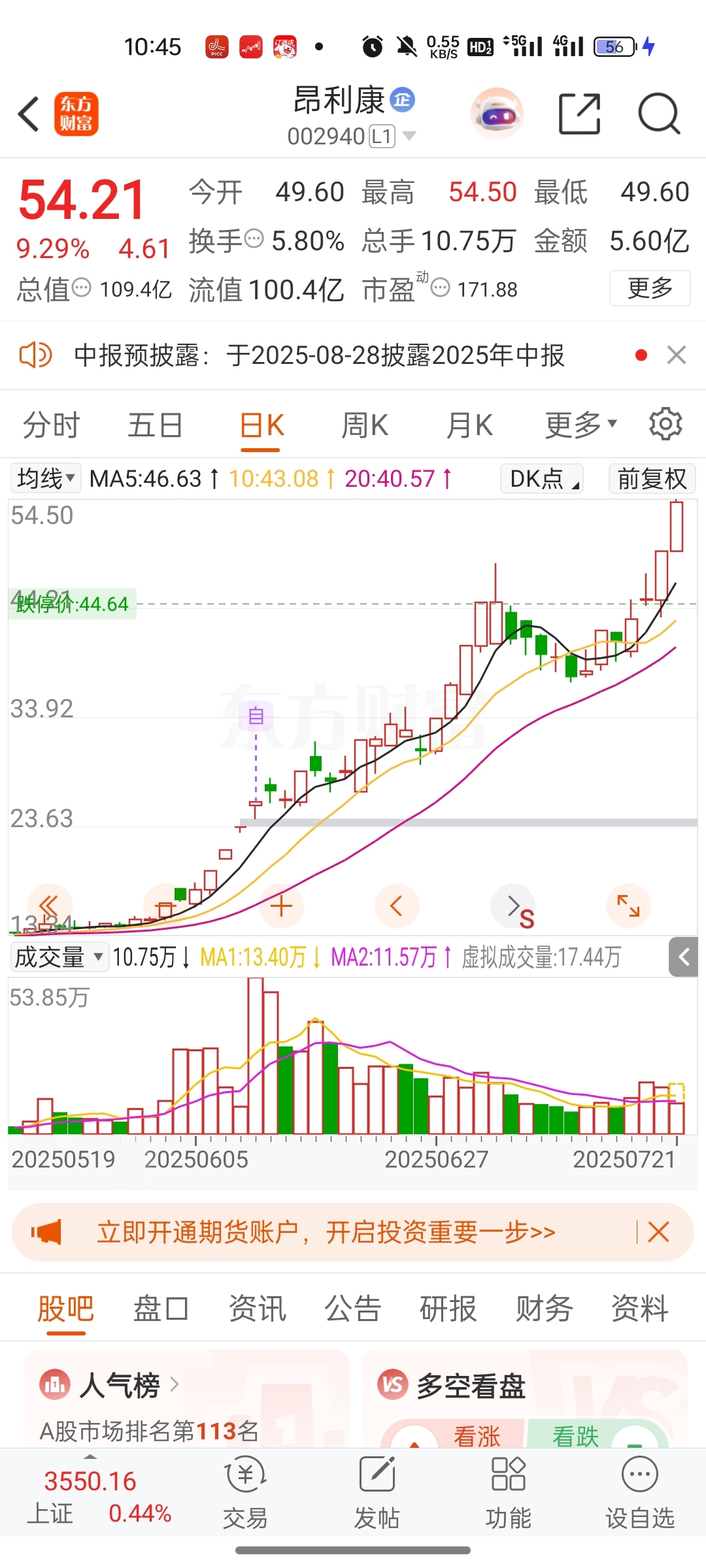
Task: Switch to the 分时 chart tab
Action: coord(51,425)
